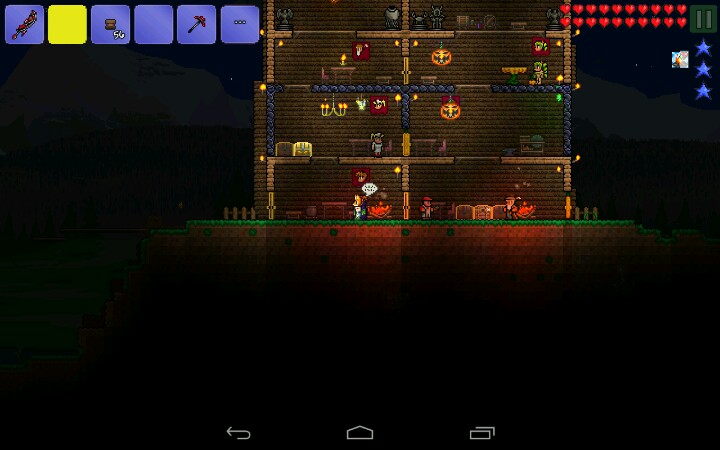Image resolution: width=720 pixels, height=450 pixels.
Task: Open inventory with the three-dots slot
Action: coord(239,24)
